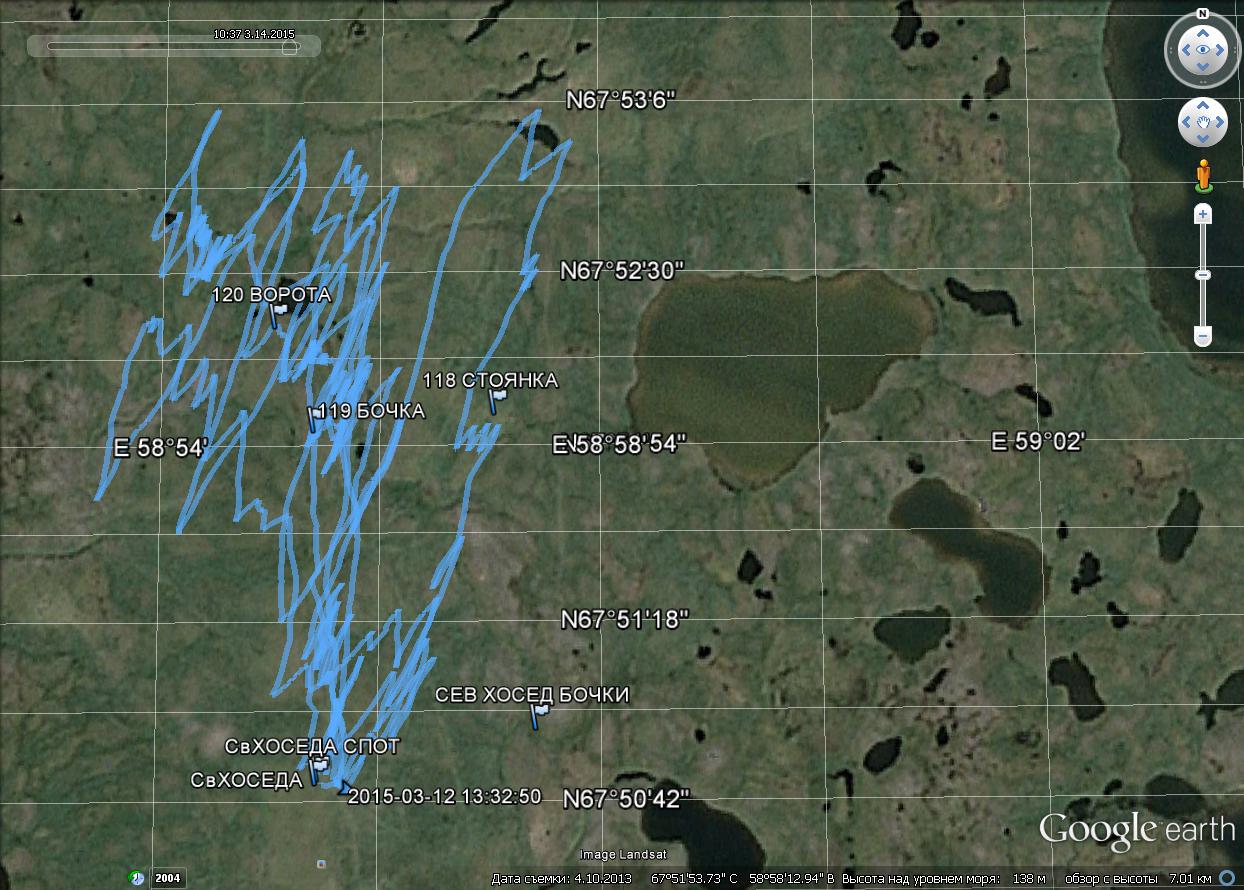Open the СЕВ ХОСЕД БОЧКИ placemark
The width and height of the screenshot is (1244, 890).
coord(539,715)
